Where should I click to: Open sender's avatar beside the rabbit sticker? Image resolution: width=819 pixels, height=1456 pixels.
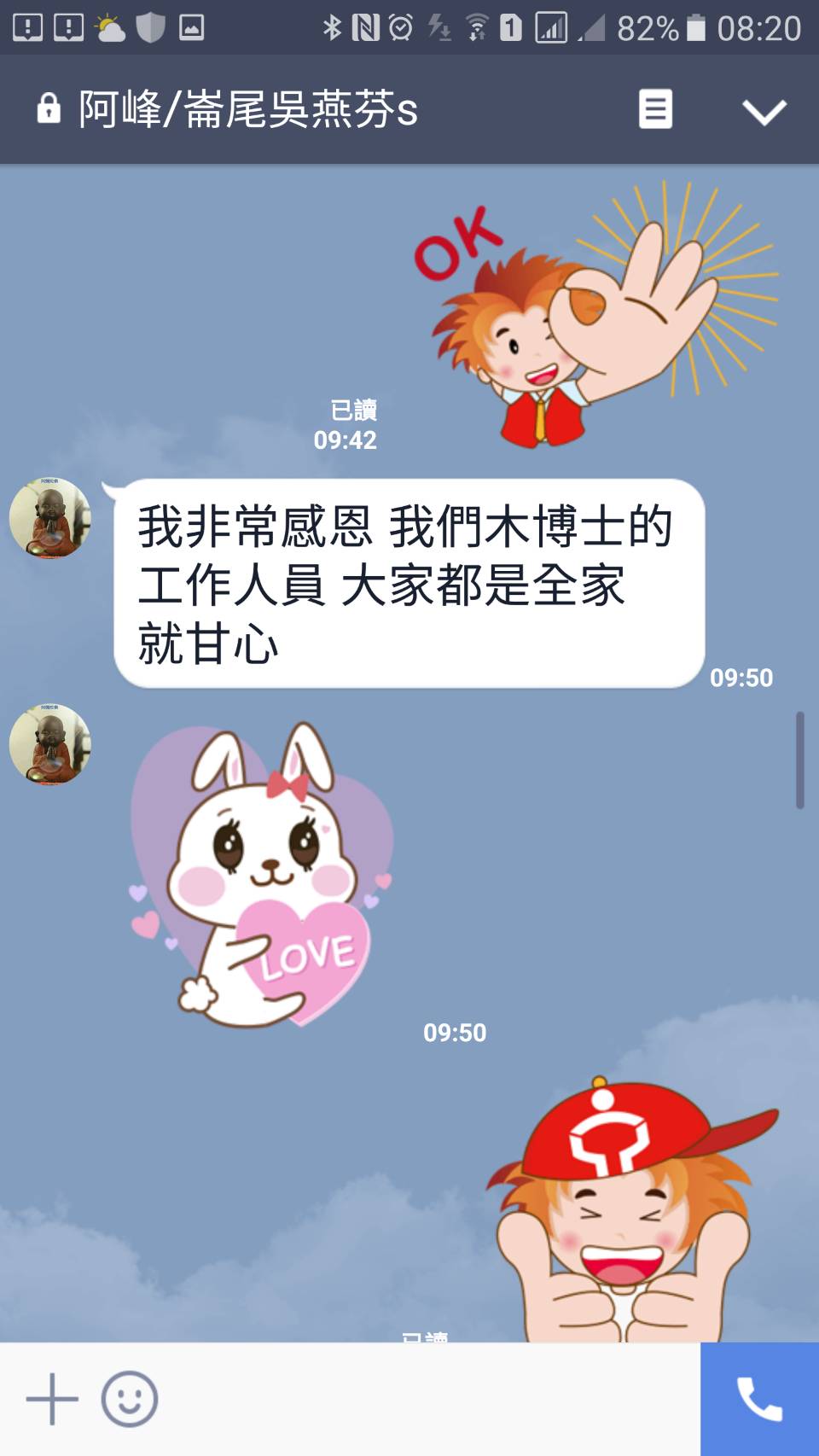point(49,743)
